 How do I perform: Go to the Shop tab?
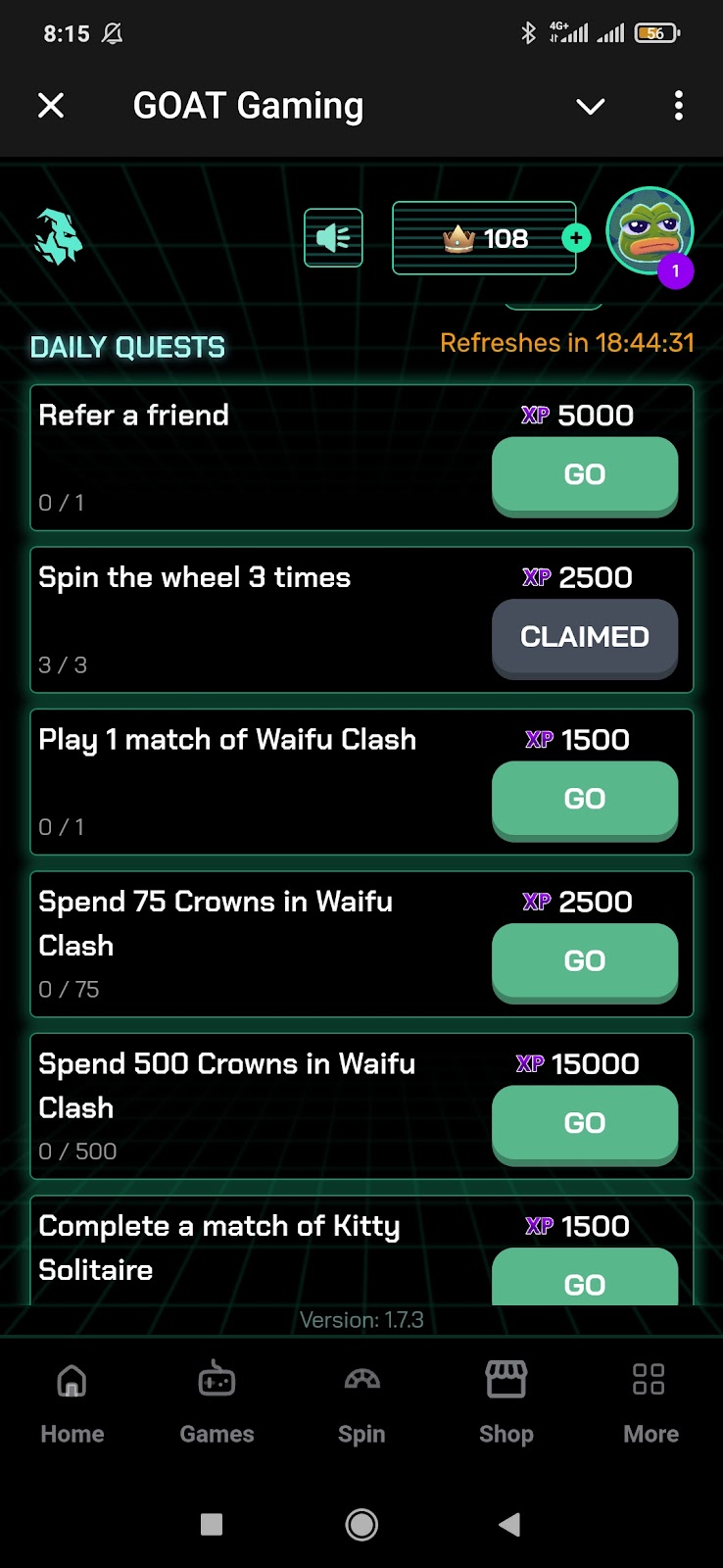(506, 1401)
